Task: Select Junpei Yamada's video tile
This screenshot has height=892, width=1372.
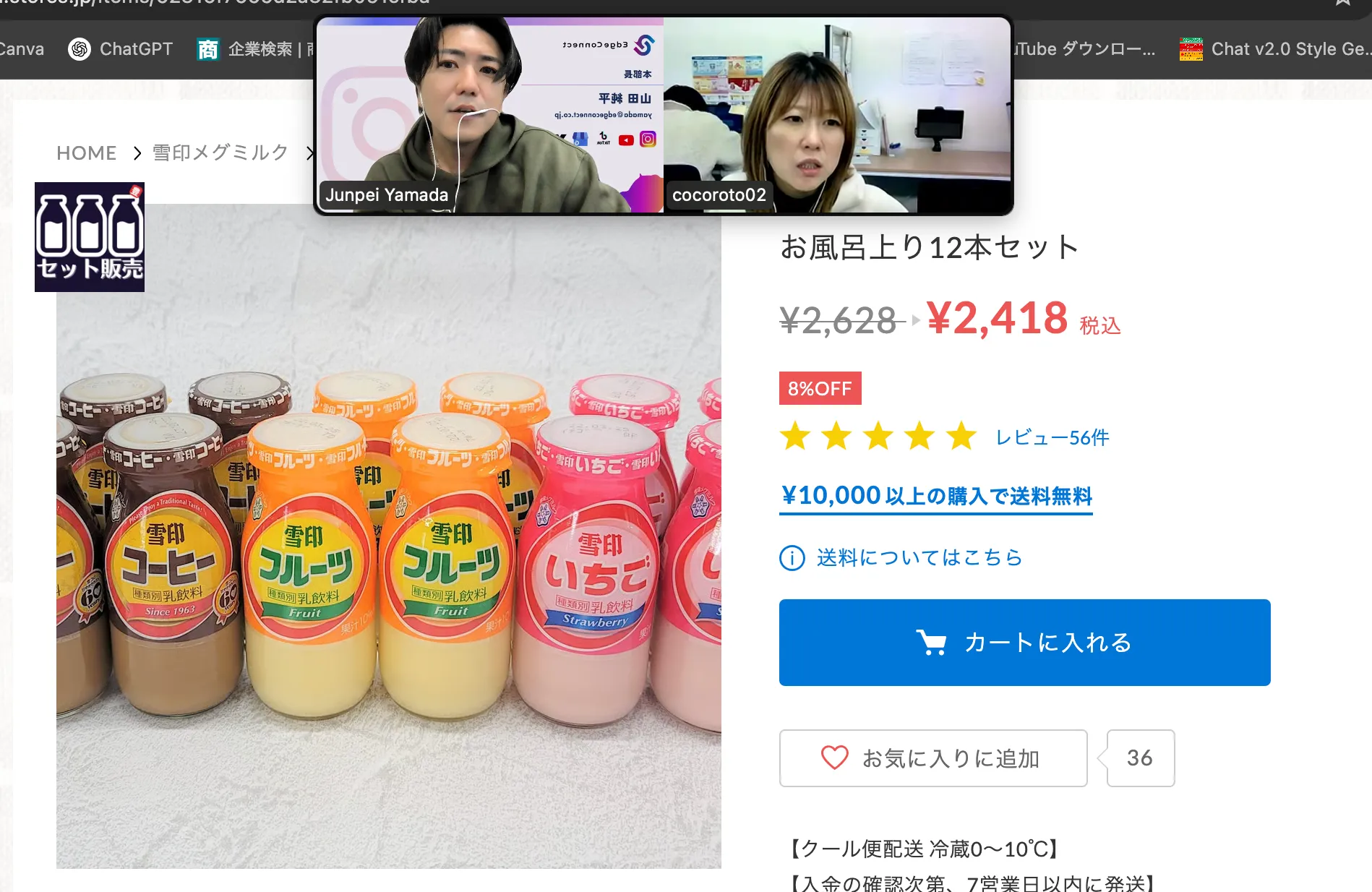Action: click(490, 116)
